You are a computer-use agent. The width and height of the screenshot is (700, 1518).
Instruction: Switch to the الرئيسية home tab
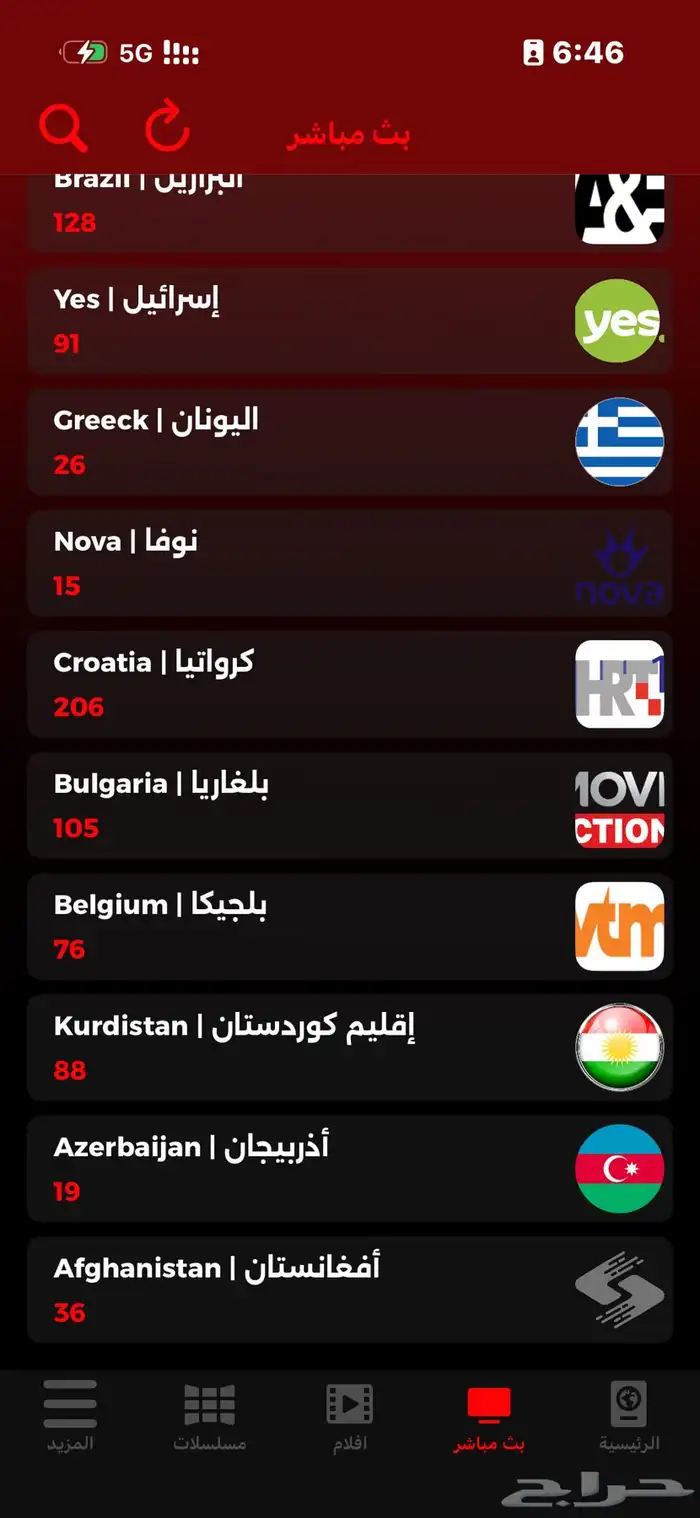[629, 1416]
